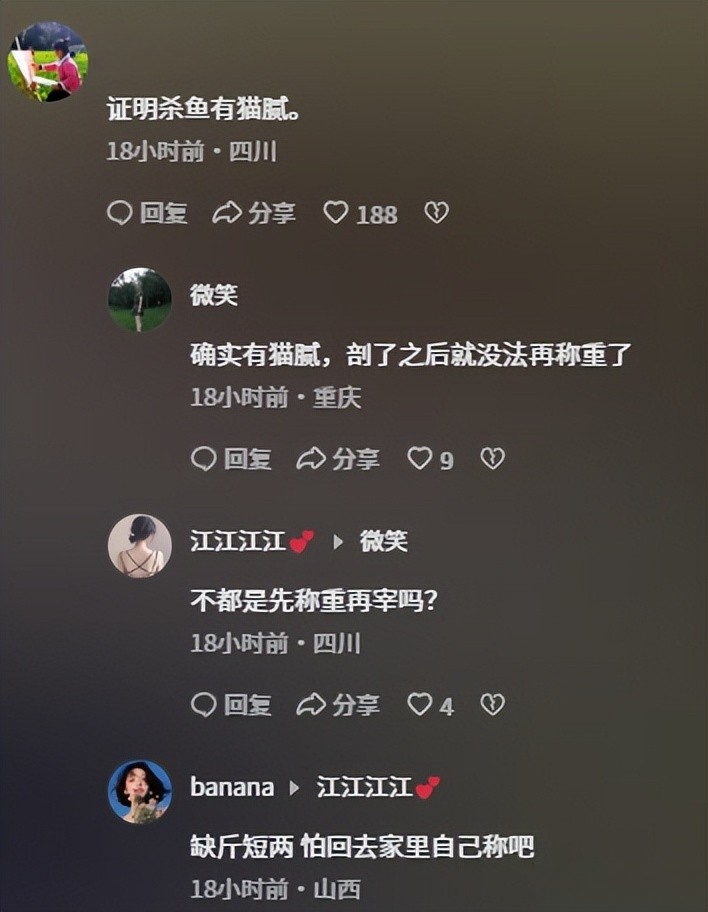Reply to the 证明杀鱼有猫腻 comment
This screenshot has height=912, width=708.
tap(147, 213)
